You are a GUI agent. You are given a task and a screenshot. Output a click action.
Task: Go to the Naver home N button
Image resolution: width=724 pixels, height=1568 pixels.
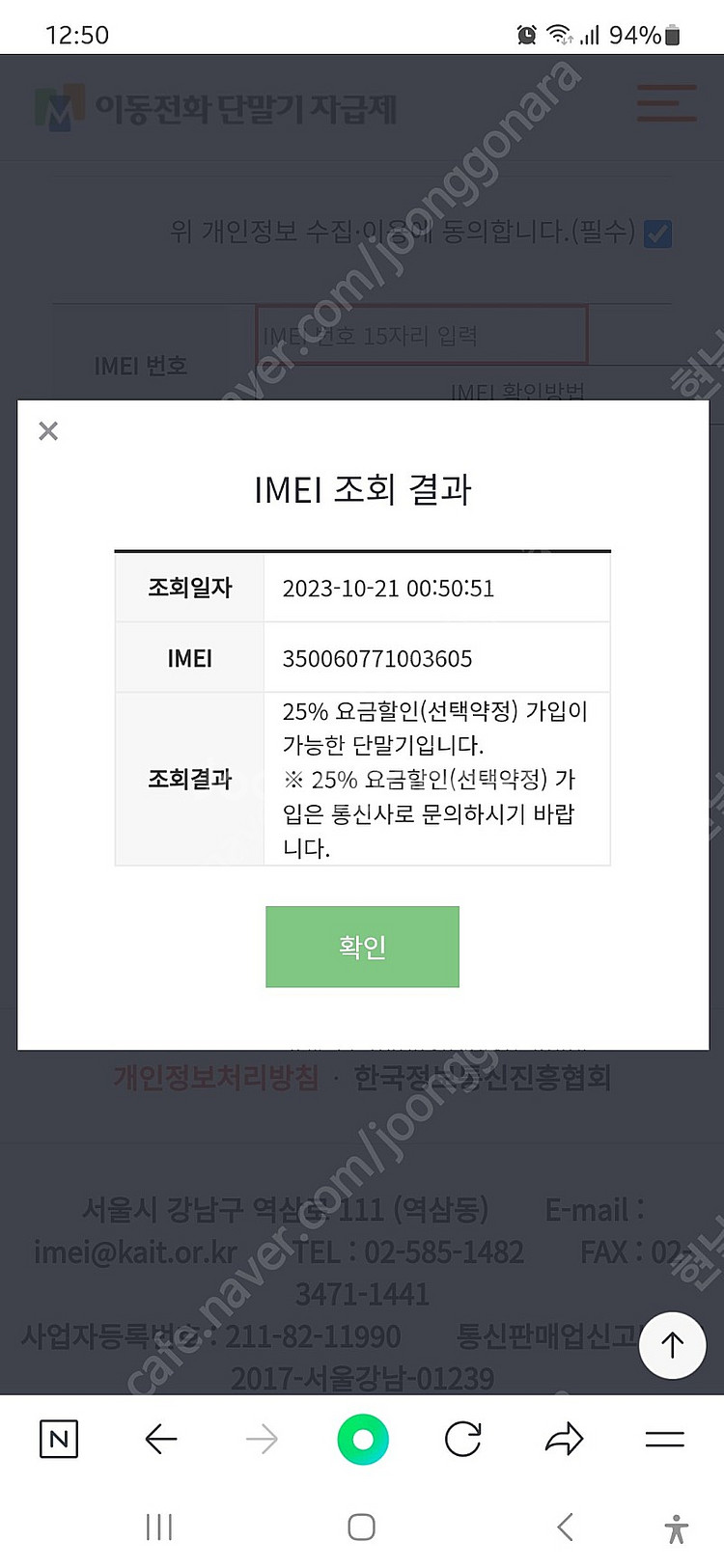click(x=58, y=1440)
